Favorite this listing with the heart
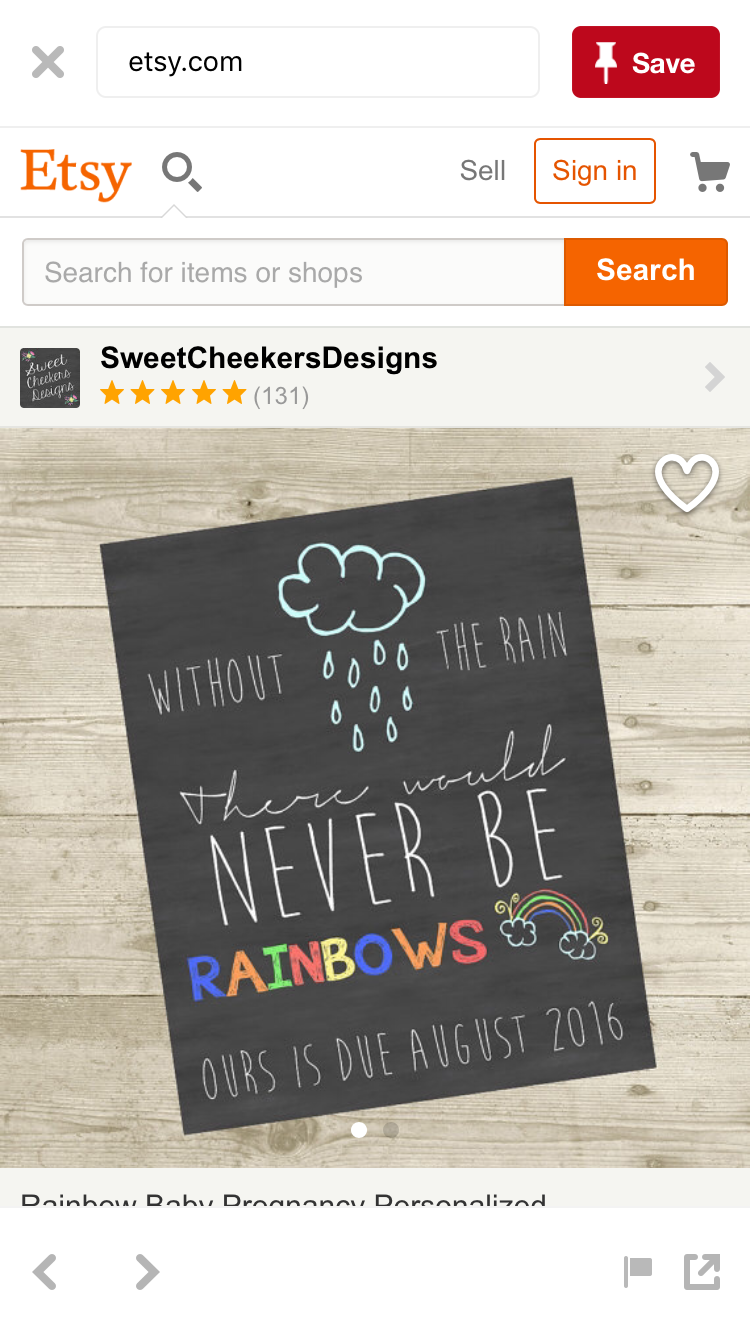The width and height of the screenshot is (750, 1334). coord(686,483)
